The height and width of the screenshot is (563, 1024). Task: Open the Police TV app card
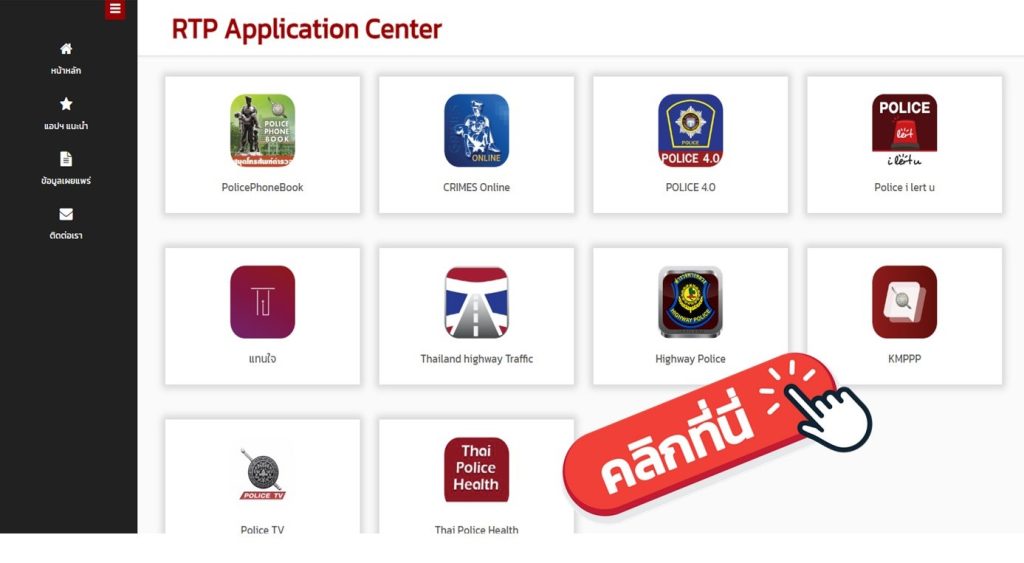pyautogui.click(x=262, y=478)
